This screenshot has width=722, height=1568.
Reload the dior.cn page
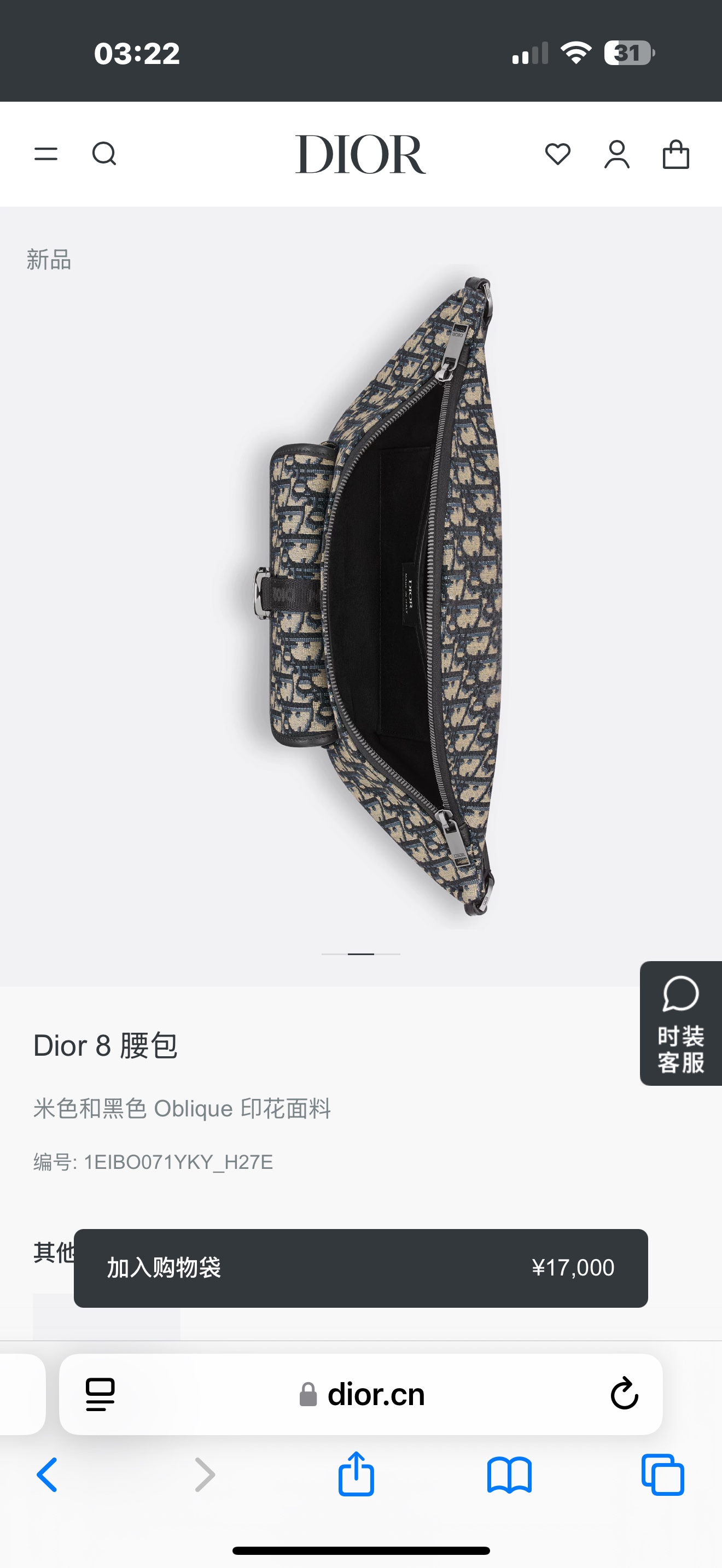(624, 1394)
